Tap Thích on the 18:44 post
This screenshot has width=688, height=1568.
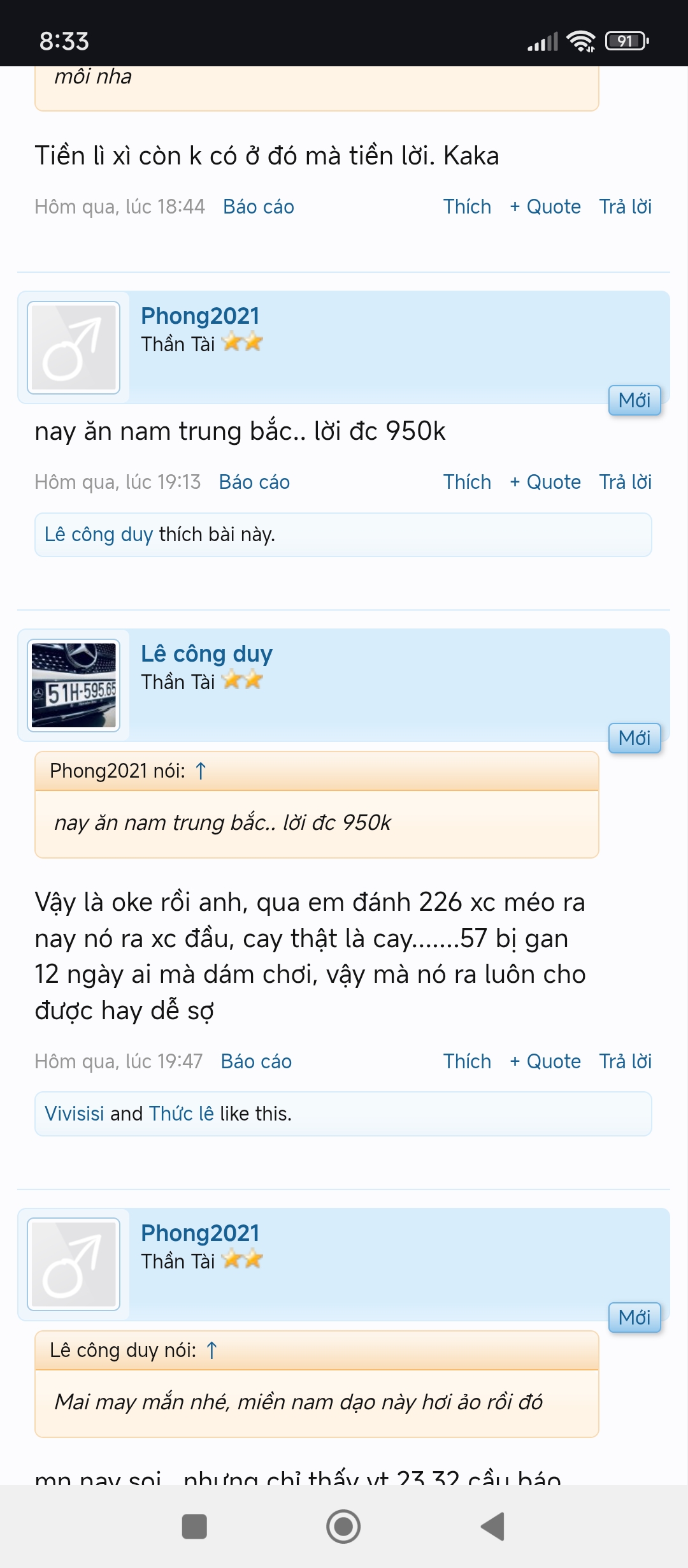point(467,207)
